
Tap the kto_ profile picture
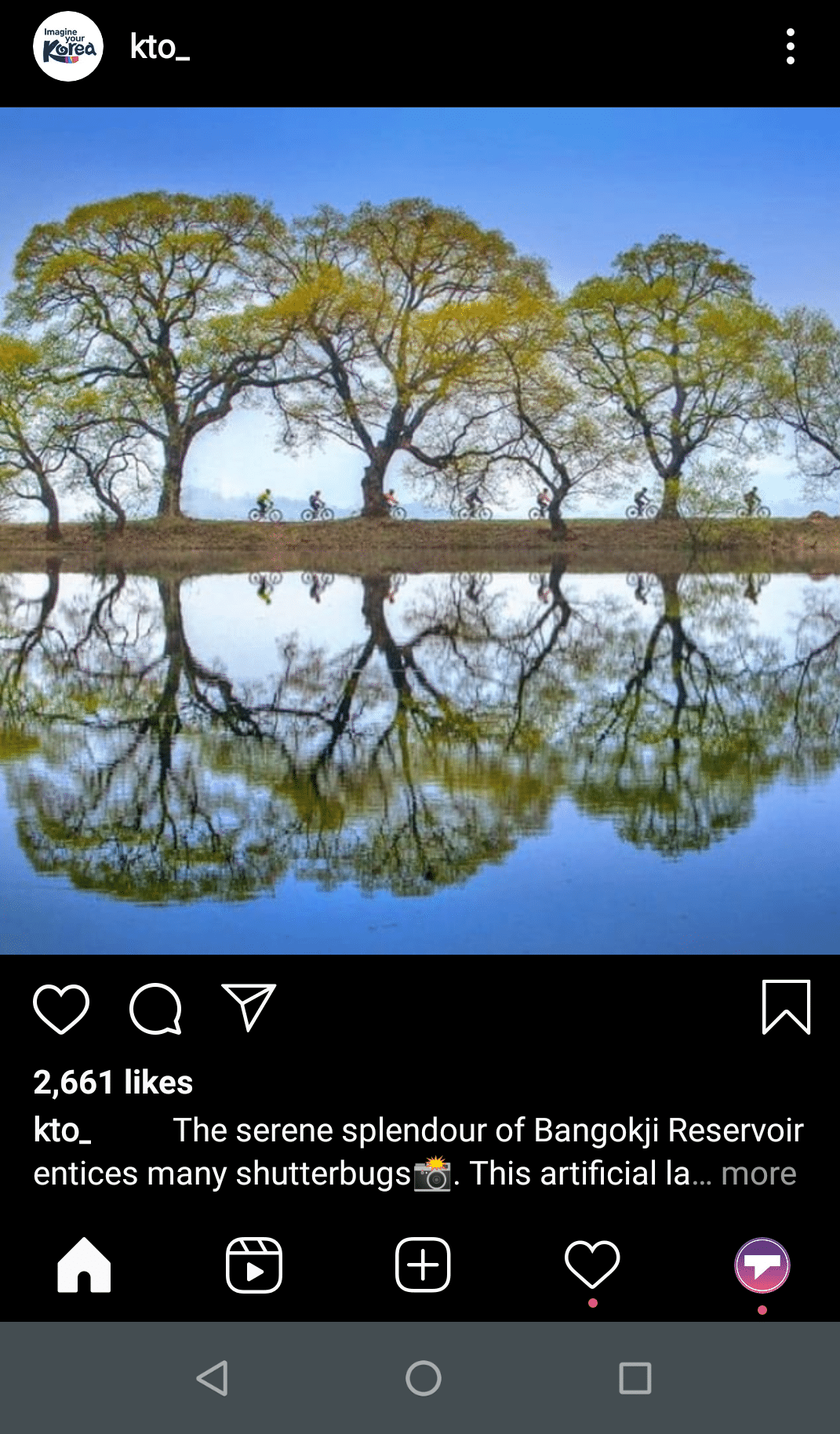pyautogui.click(x=67, y=49)
